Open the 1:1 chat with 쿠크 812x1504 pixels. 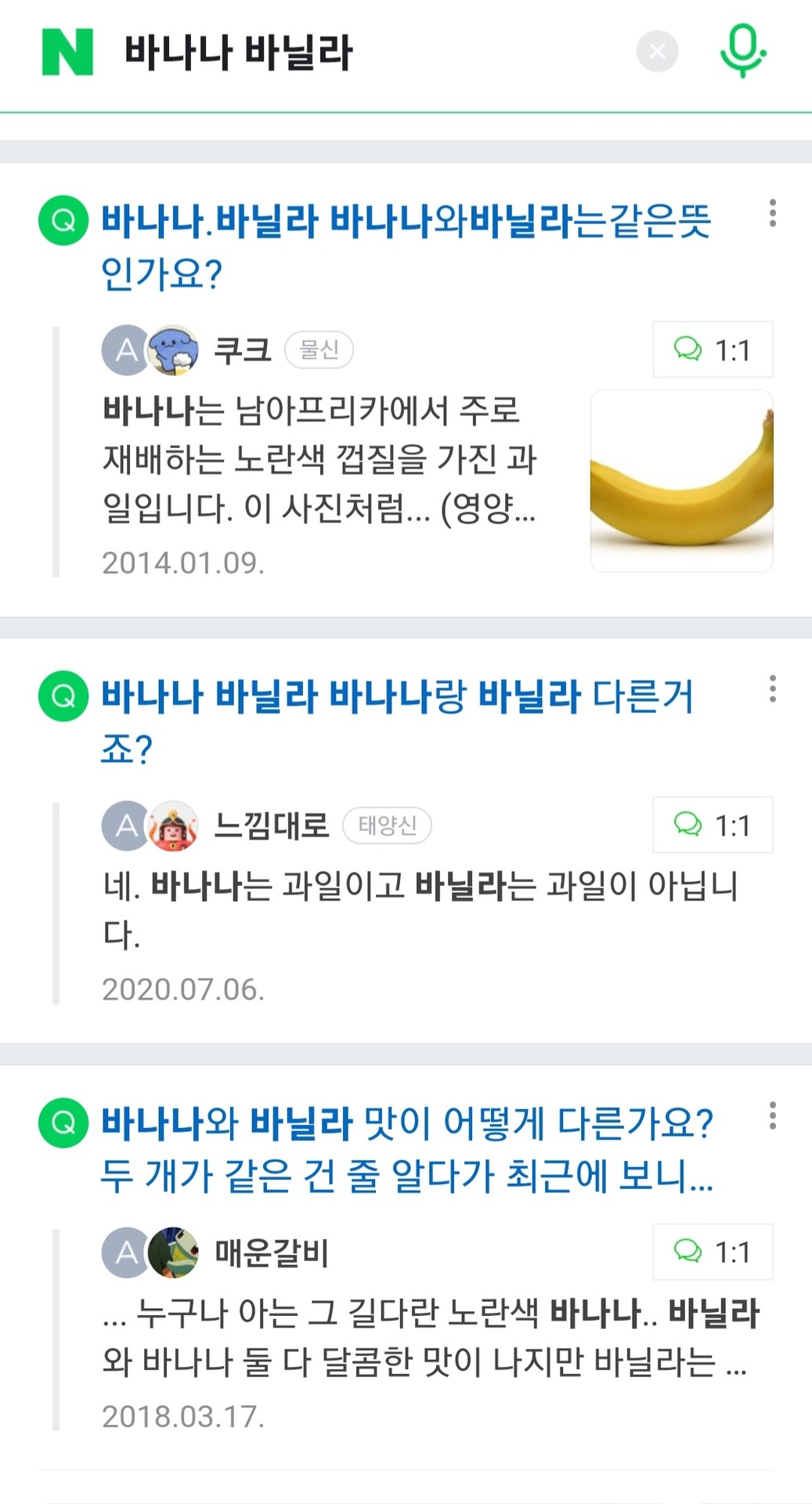click(x=713, y=350)
